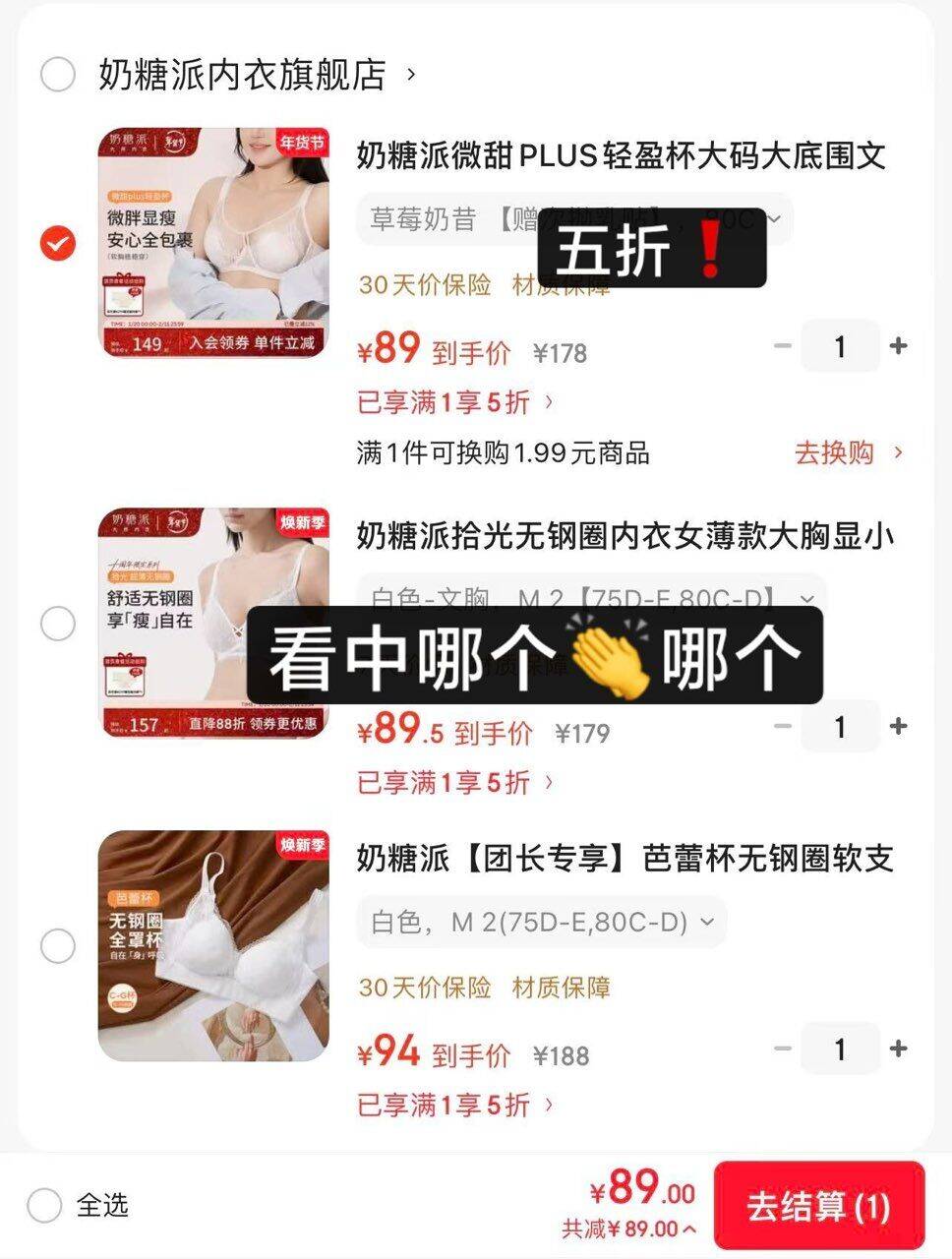The image size is (952, 1259).
Task: Increase quantity of the 芭蕾杯 item
Action: pos(897,1049)
